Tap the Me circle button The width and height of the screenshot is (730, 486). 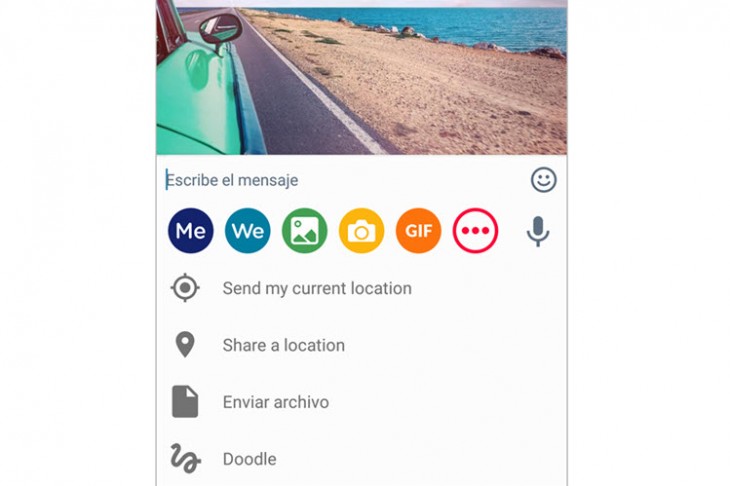point(191,231)
